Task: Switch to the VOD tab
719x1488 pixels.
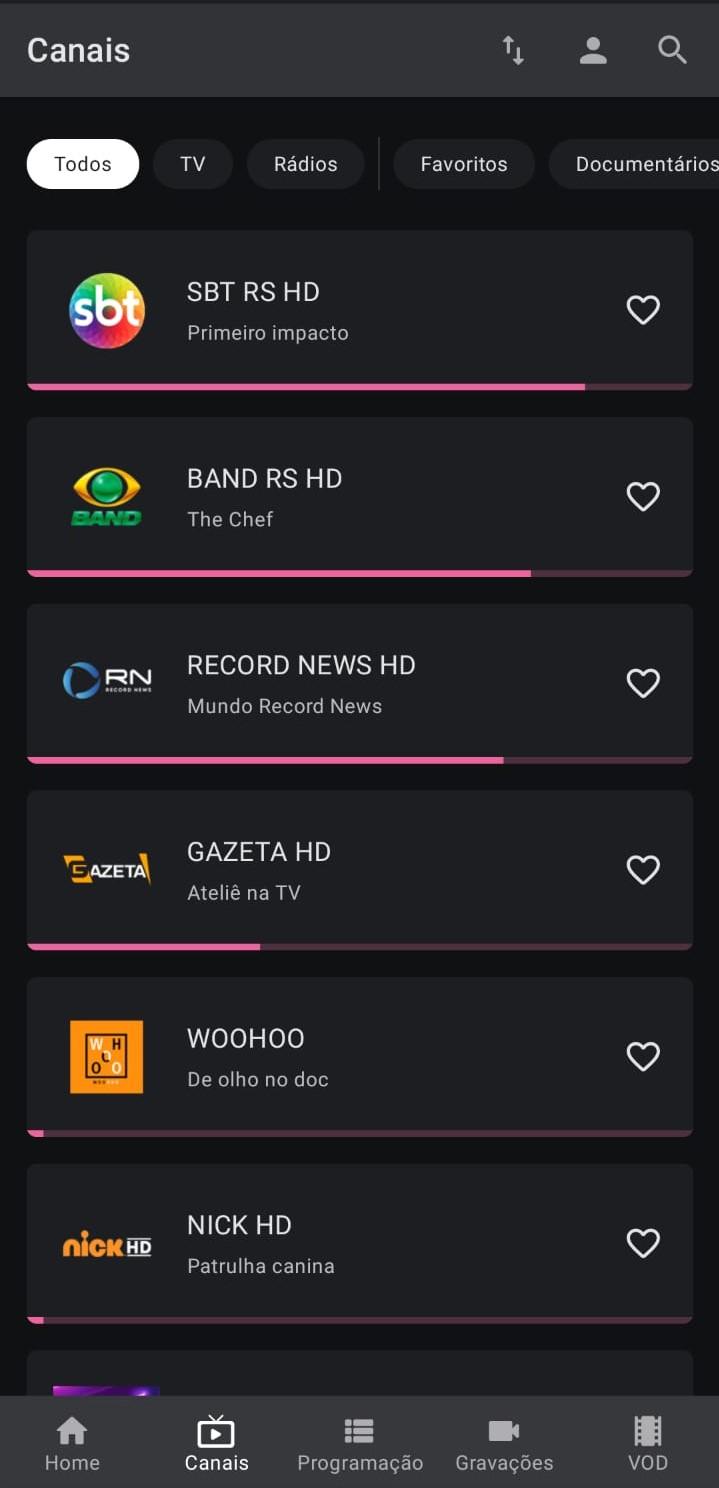Action: (647, 1444)
